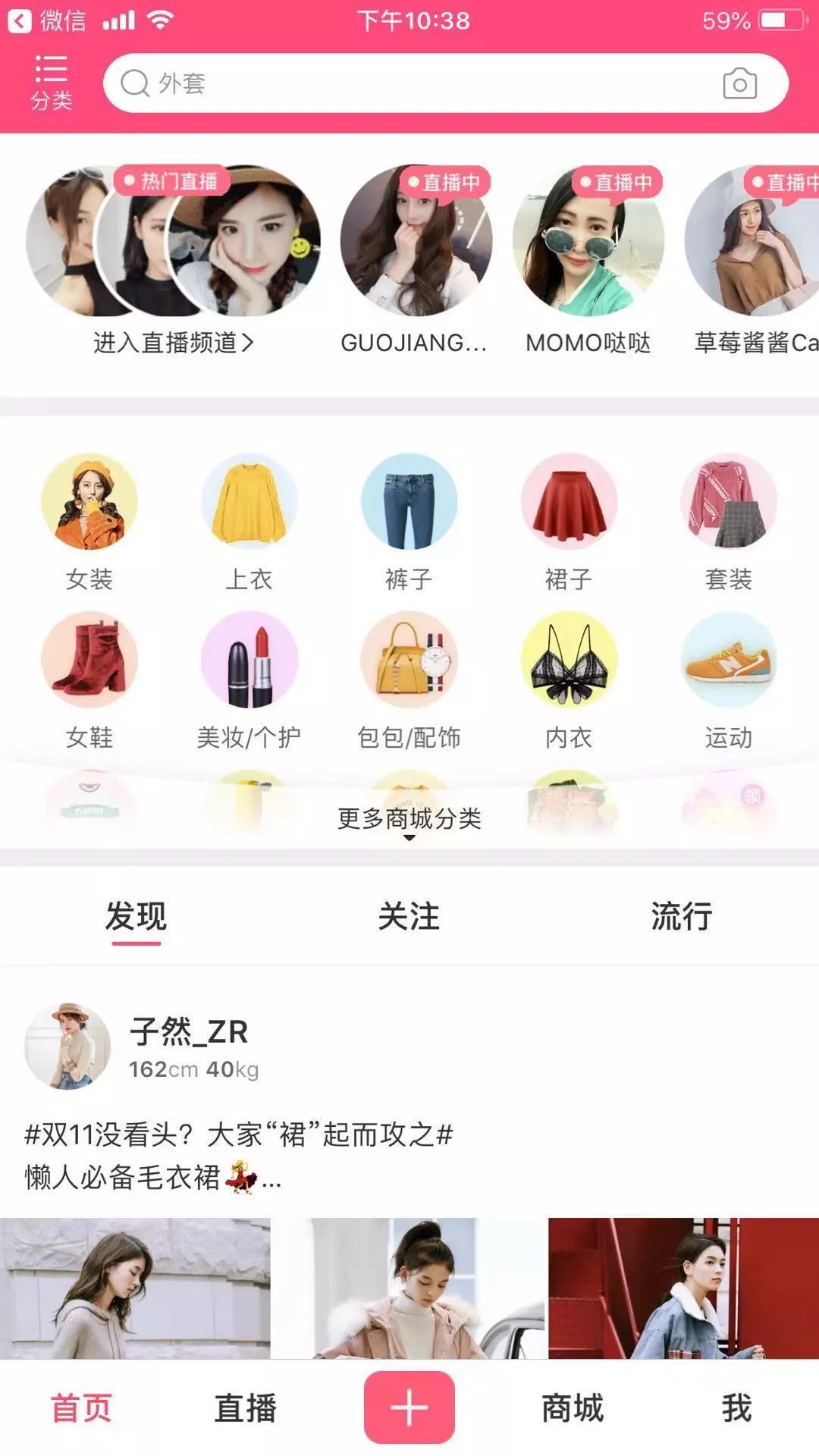819x1456 pixels.
Task: Tap the camera icon in search bar
Action: click(x=739, y=84)
